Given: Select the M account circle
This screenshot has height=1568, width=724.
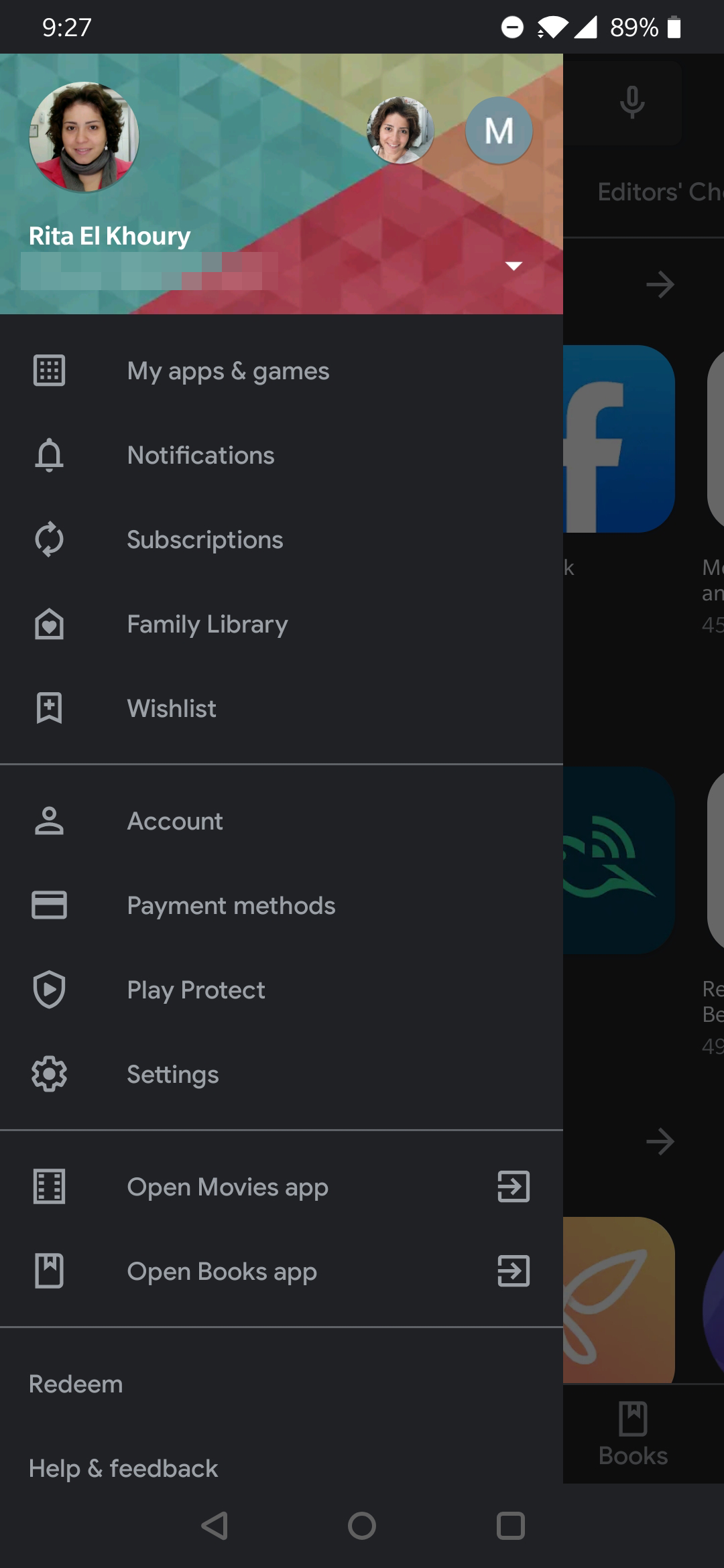Looking at the screenshot, I should point(498,131).
